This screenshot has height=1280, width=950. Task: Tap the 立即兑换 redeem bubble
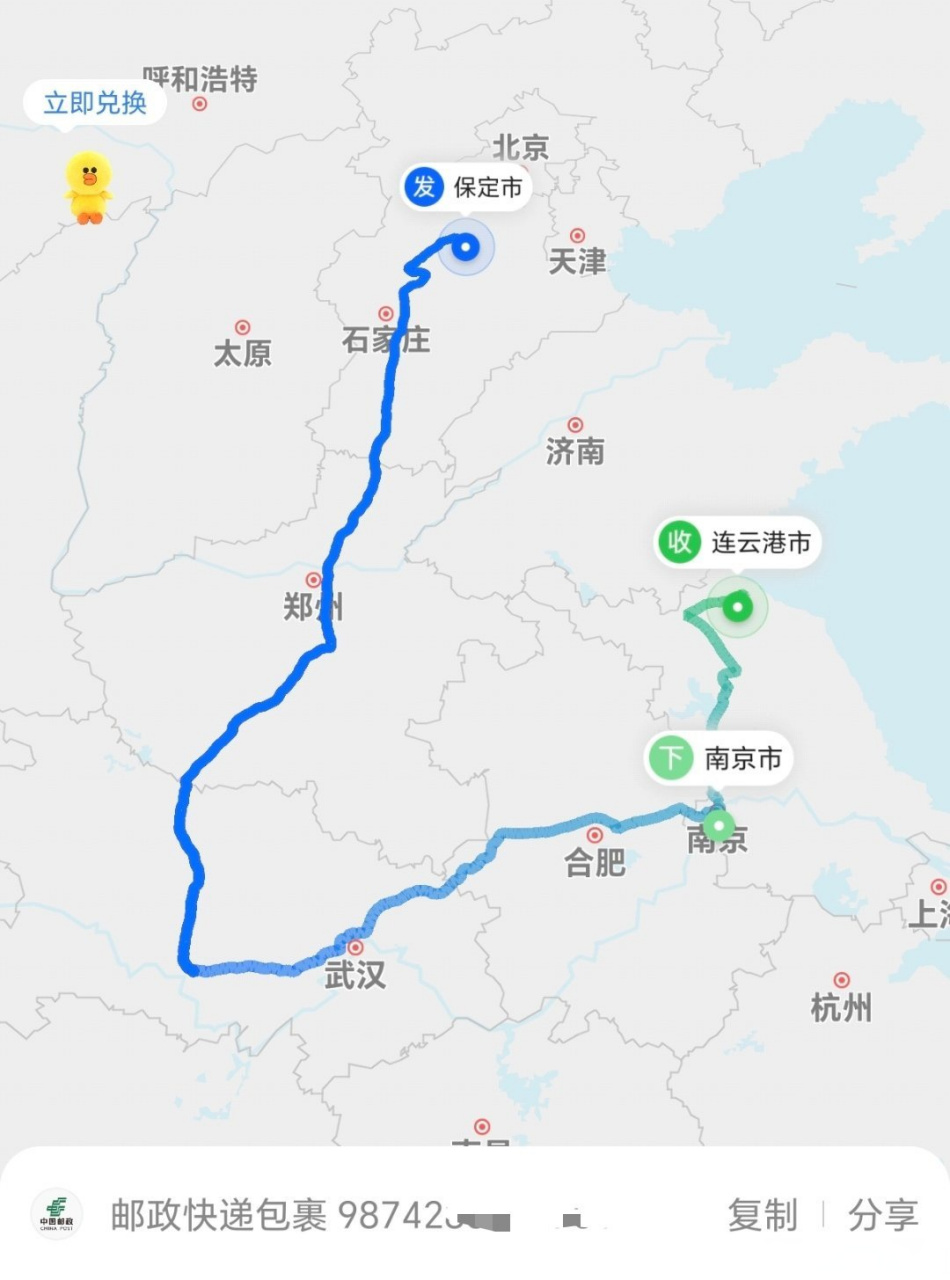(x=94, y=103)
